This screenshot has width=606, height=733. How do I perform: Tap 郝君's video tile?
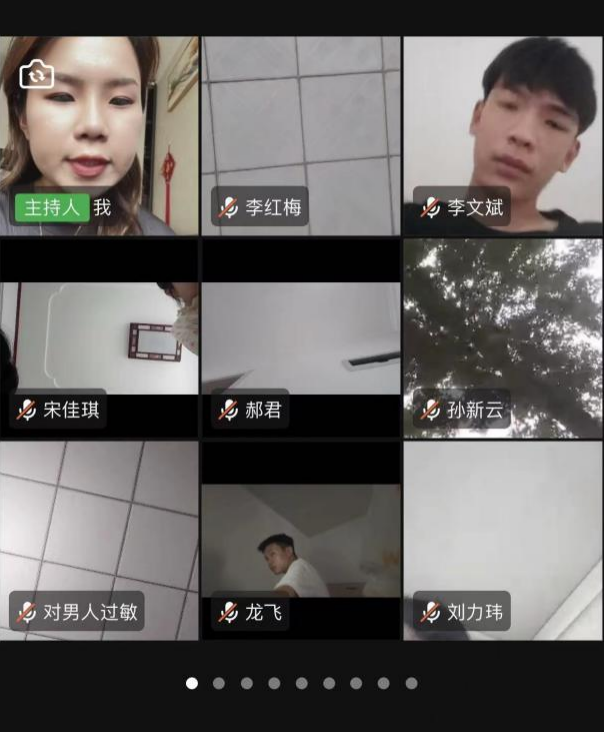[300, 340]
